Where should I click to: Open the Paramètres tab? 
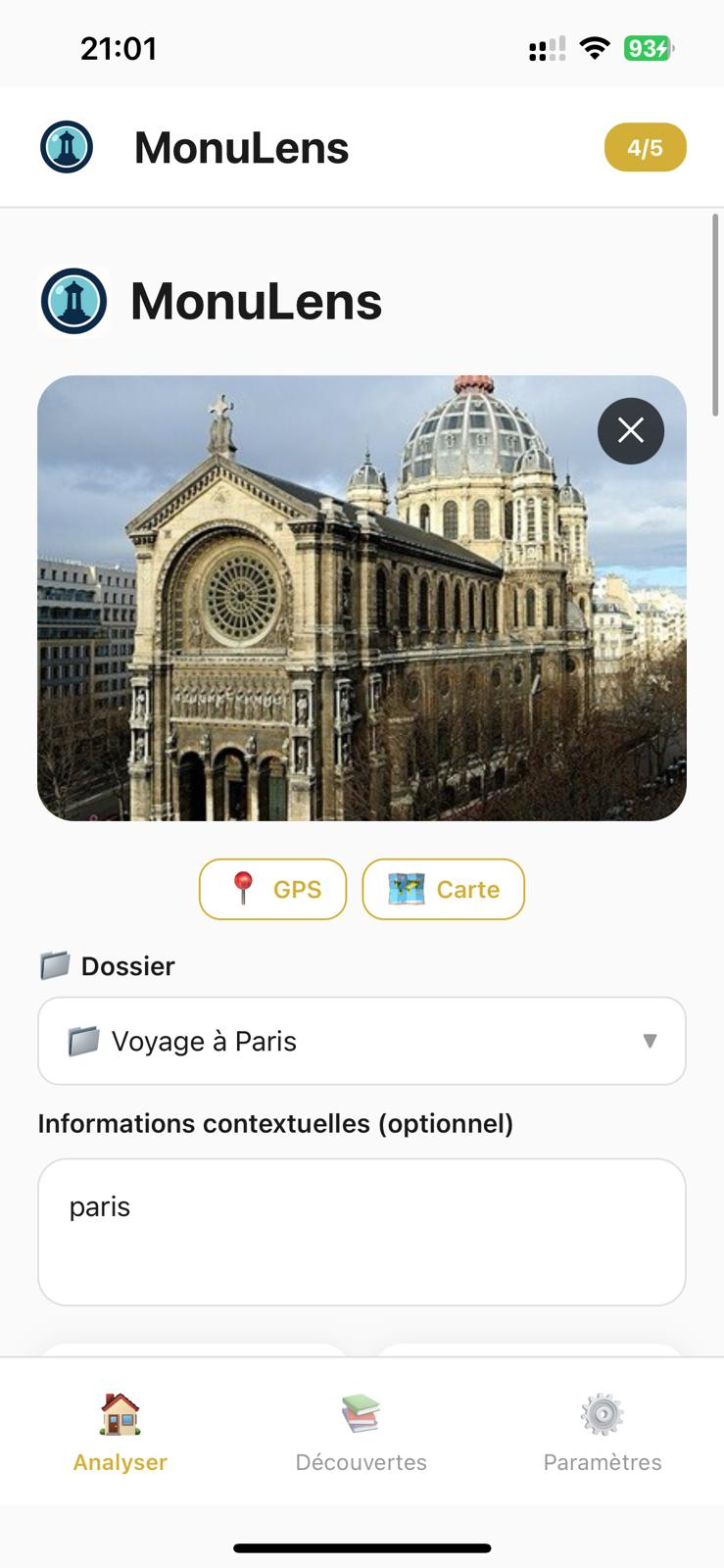(602, 1434)
